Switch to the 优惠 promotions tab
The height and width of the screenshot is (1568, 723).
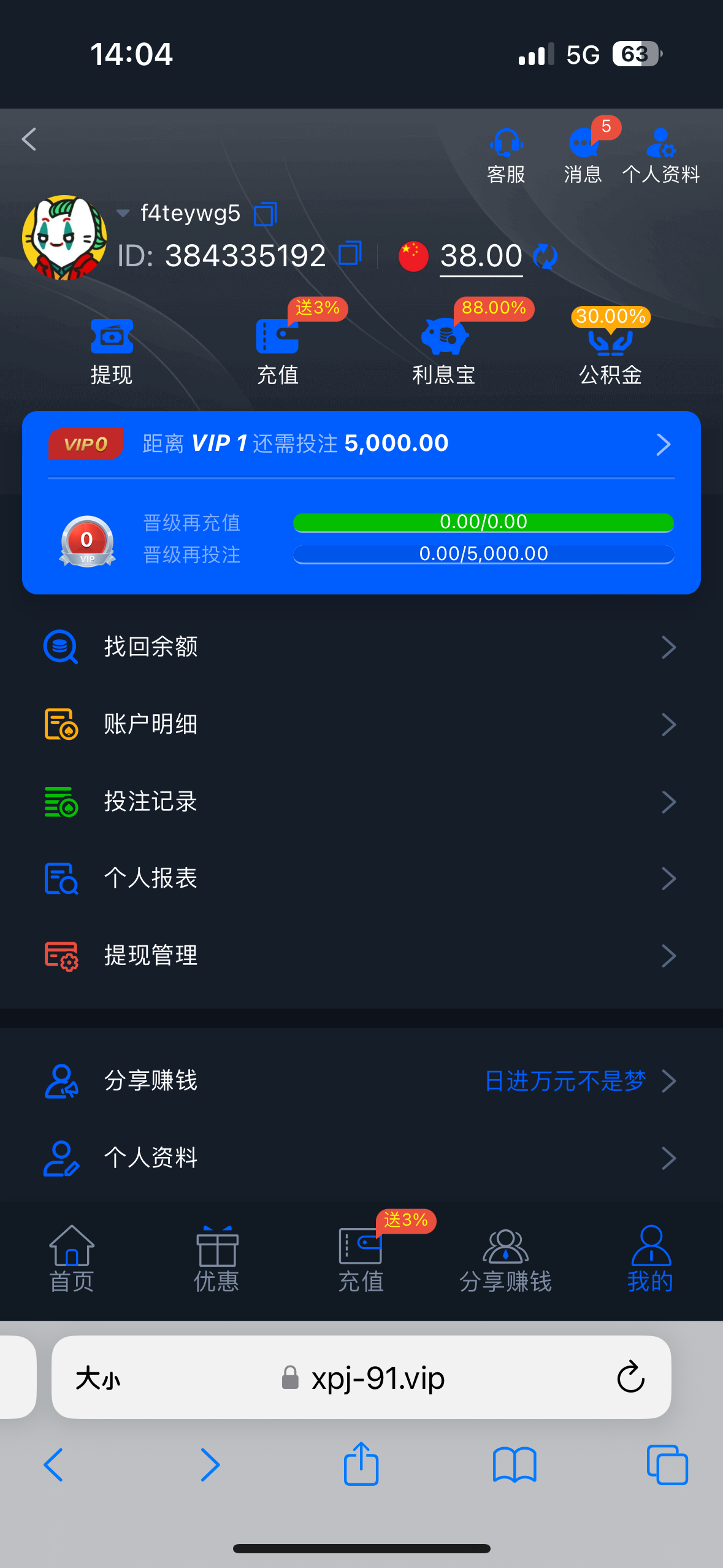coord(216,1259)
